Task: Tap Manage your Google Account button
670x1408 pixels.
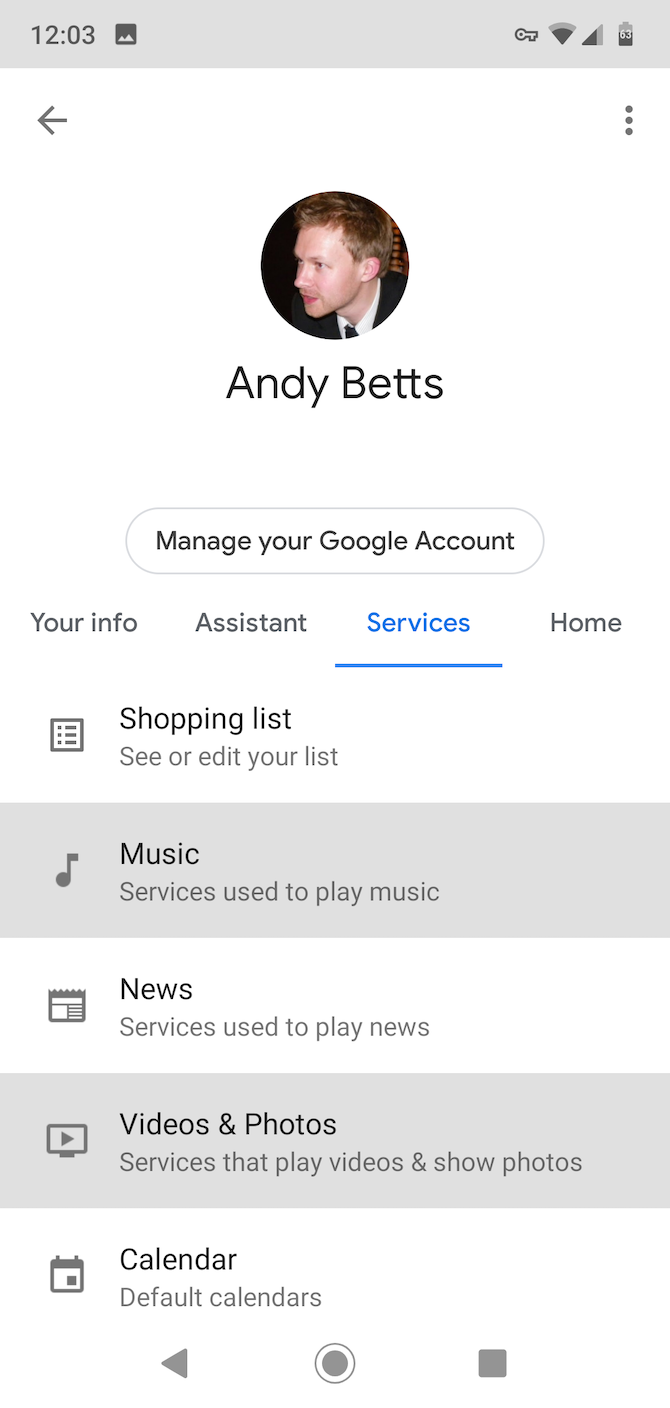Action: (x=335, y=541)
